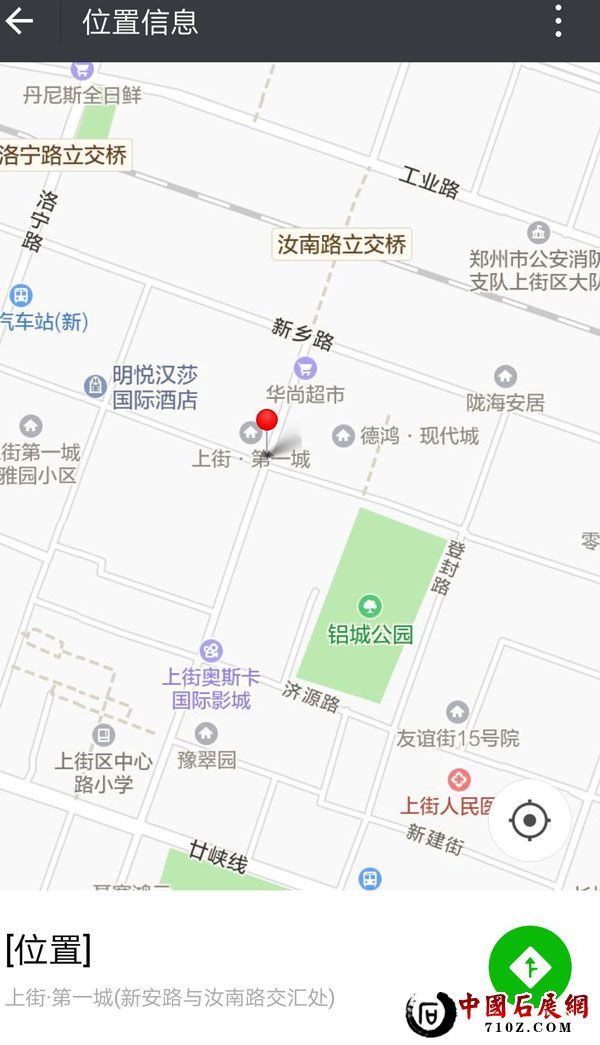600x1045 pixels.
Task: Go back using the top-left arrow
Action: 20,21
